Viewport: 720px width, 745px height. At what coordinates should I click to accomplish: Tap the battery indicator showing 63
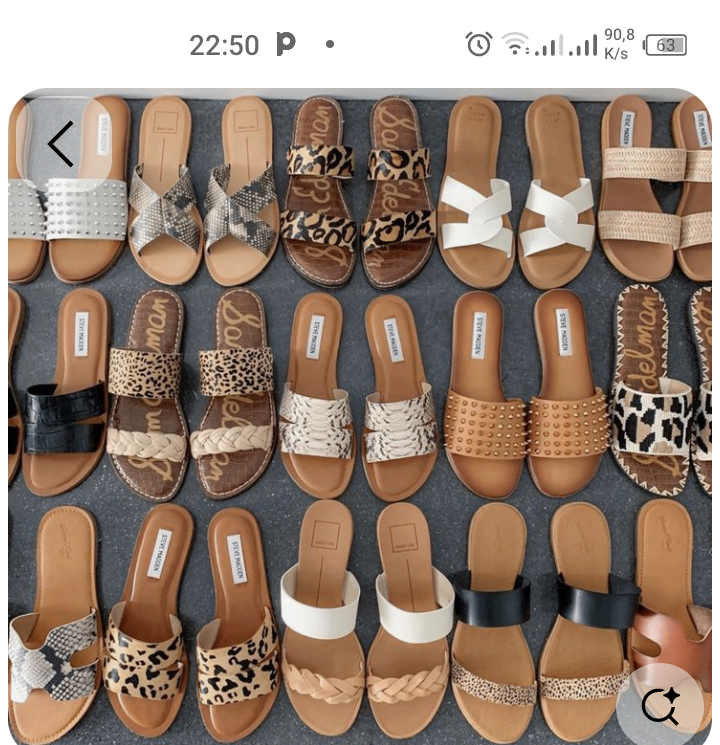tap(664, 44)
